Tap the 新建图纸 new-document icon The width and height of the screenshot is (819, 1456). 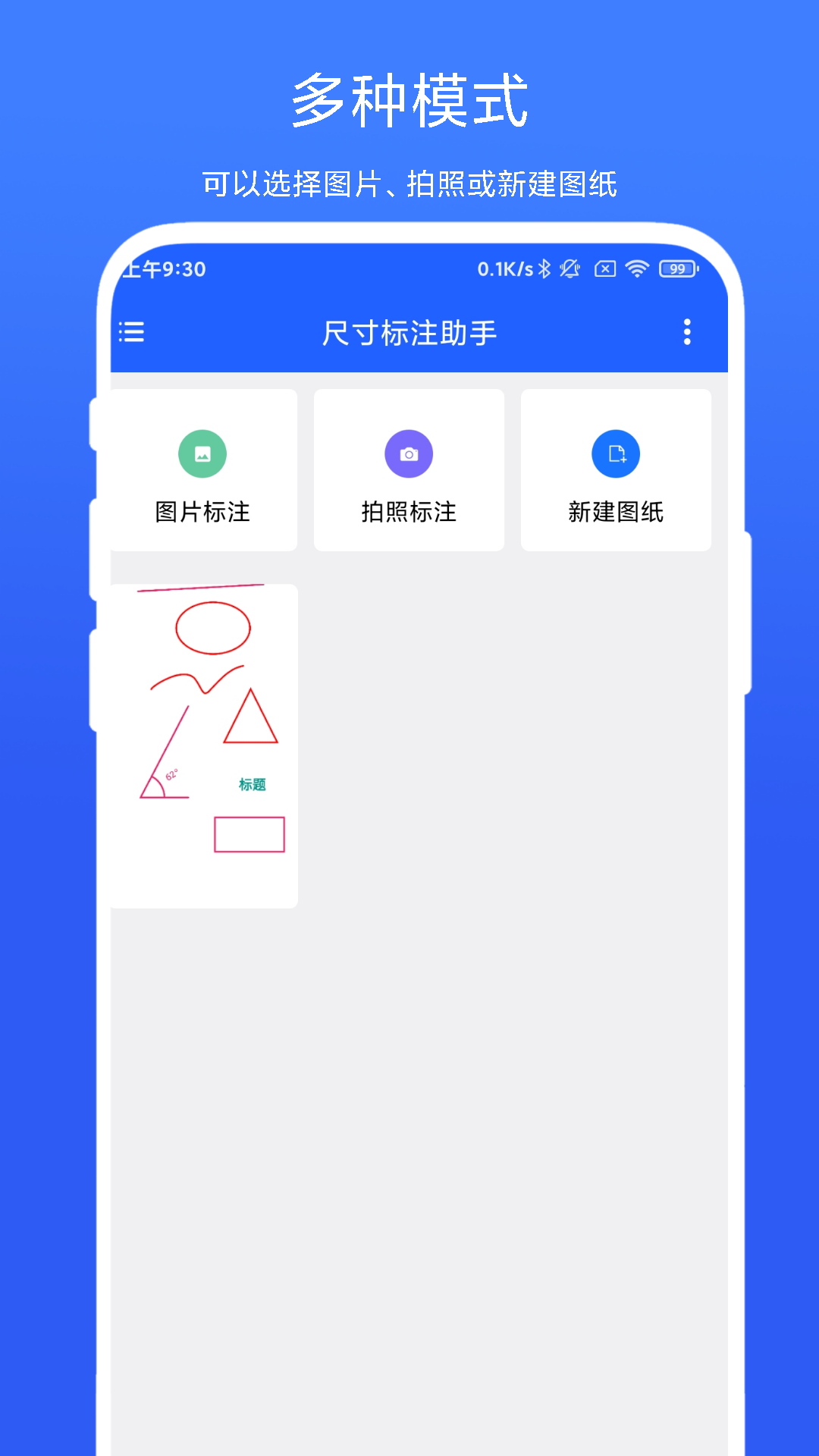(x=617, y=453)
